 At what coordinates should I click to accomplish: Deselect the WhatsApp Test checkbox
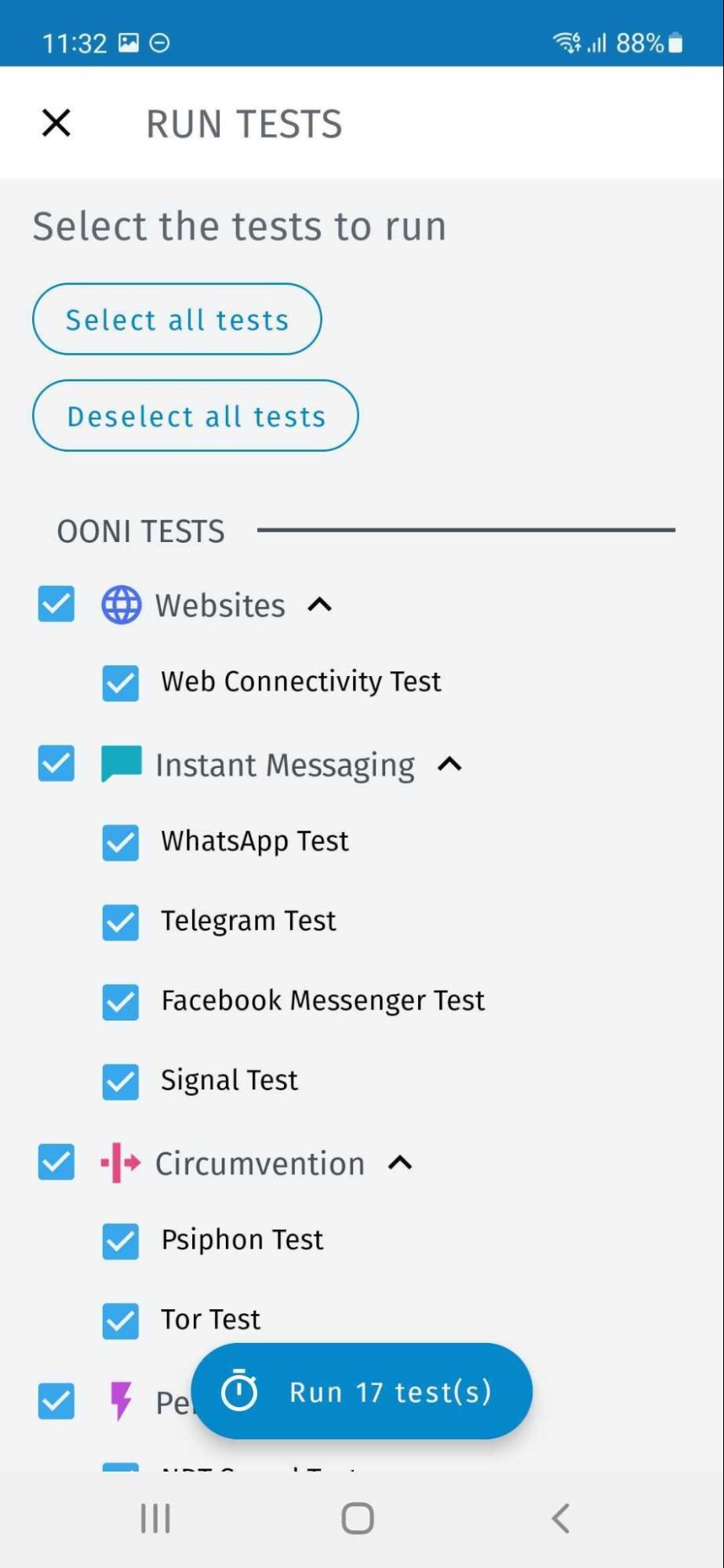point(121,842)
